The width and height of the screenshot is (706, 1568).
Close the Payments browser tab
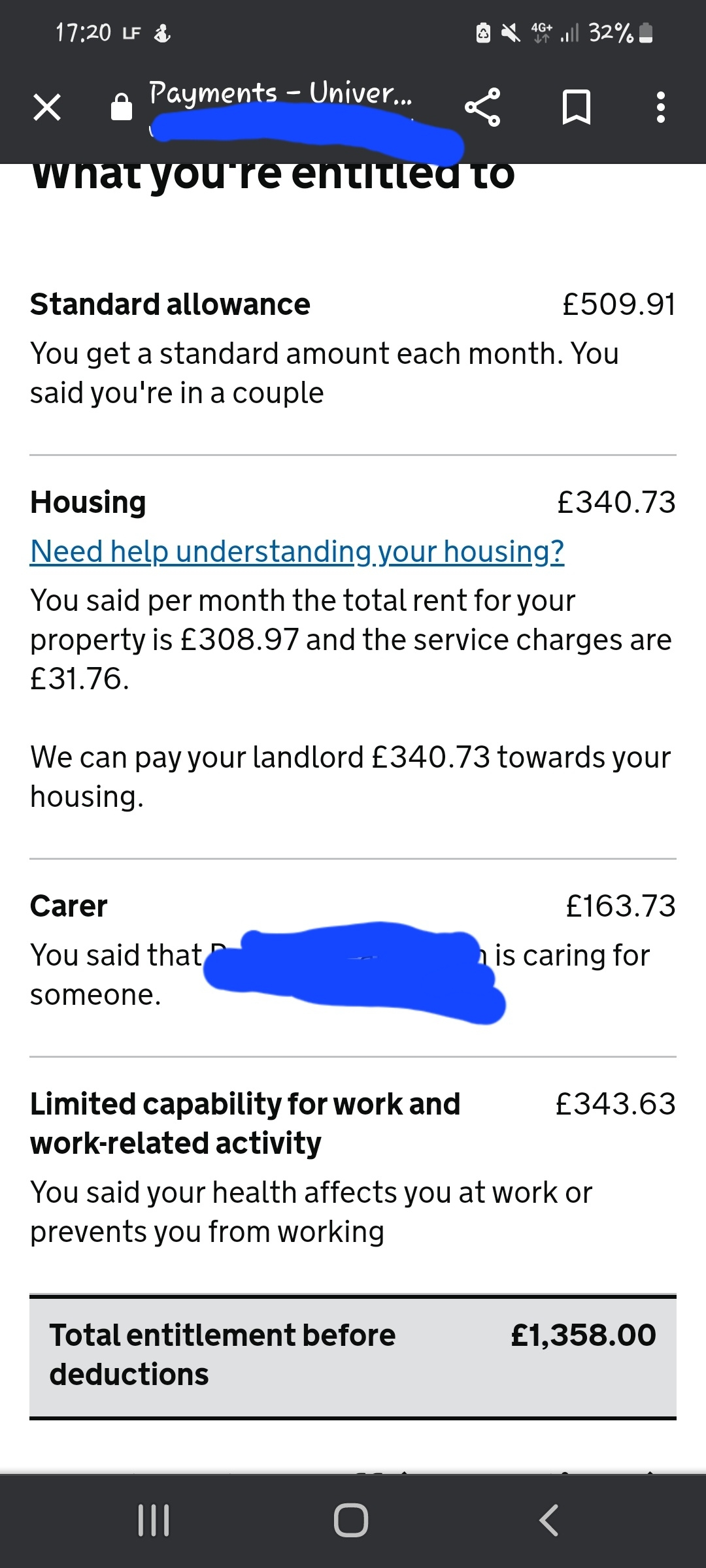tap(47, 107)
